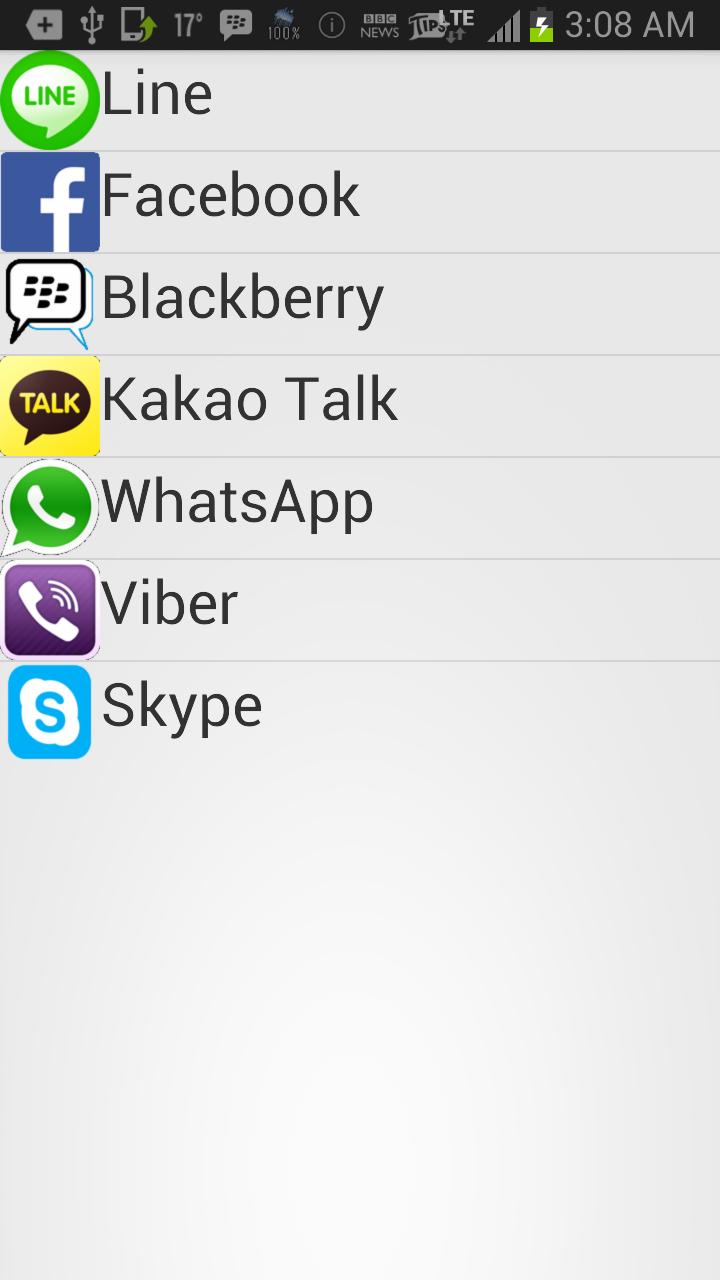Select the yellow Kakao Talk icon

(50, 405)
